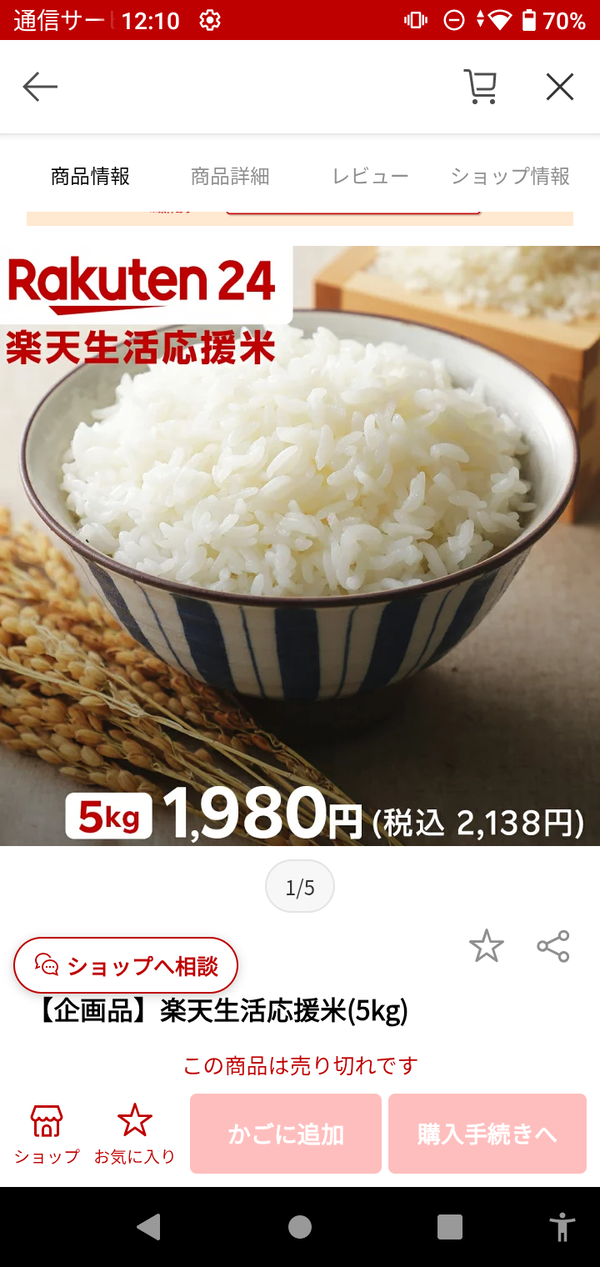Open the rice product image

click(300, 545)
